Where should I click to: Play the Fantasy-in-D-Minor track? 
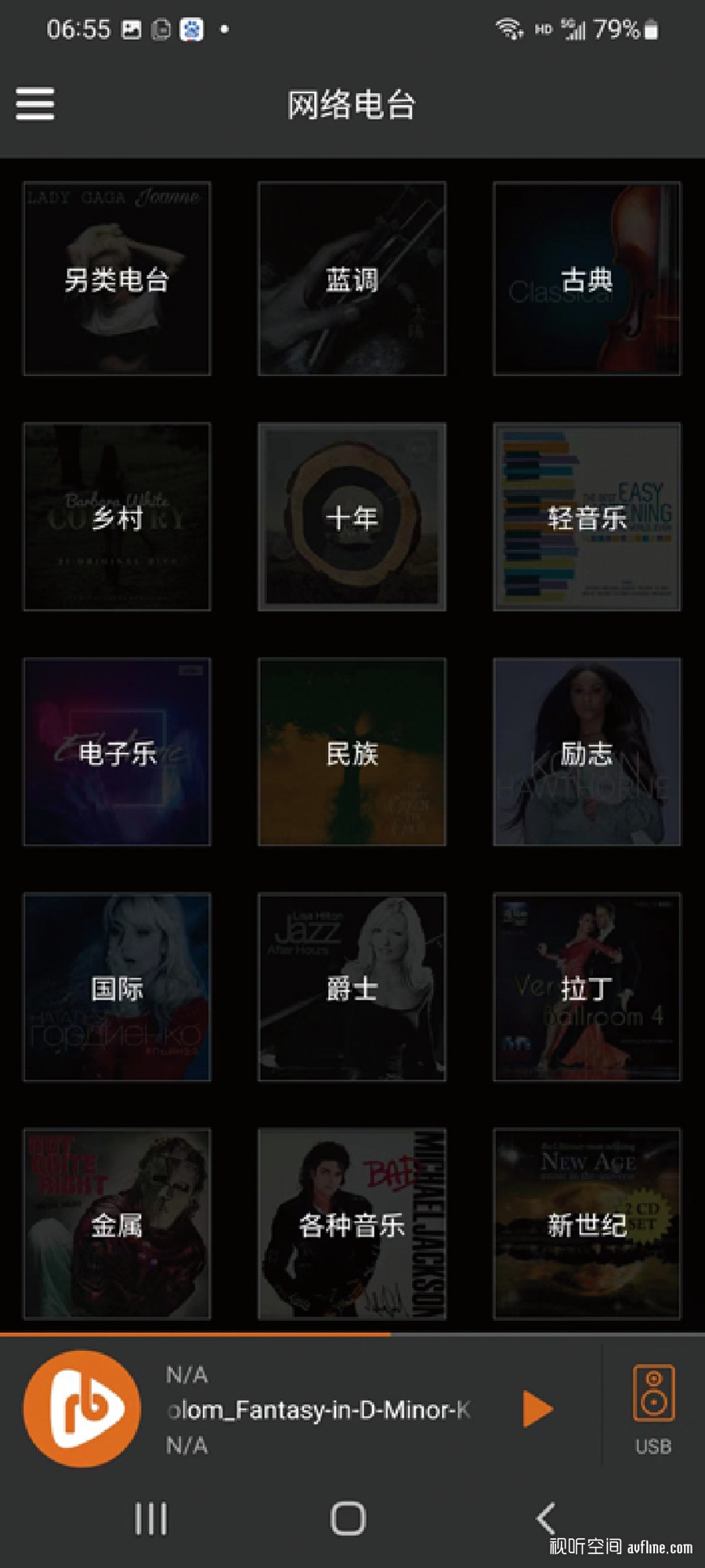click(x=537, y=1409)
